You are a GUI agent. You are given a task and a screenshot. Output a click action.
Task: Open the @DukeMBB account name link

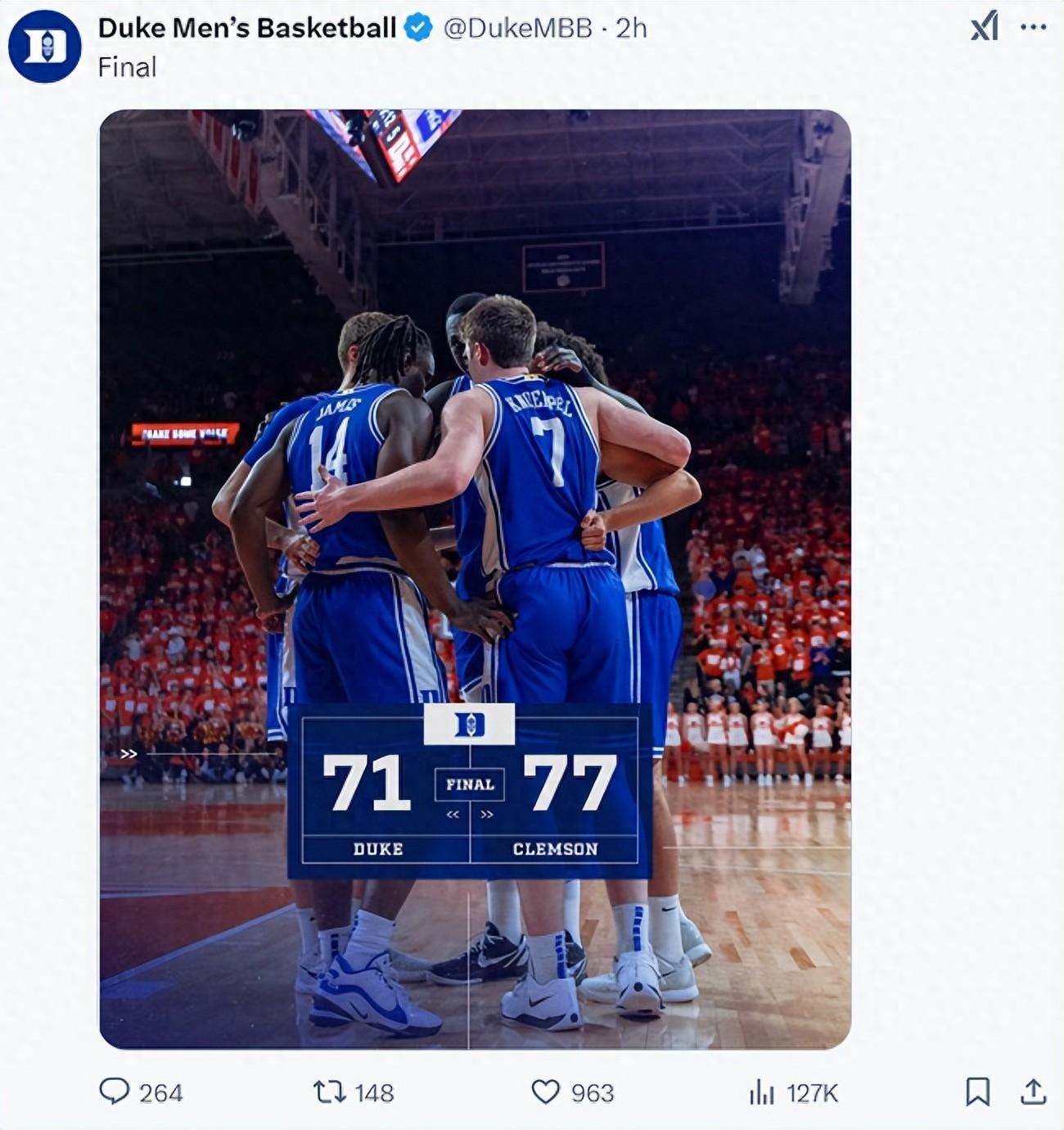[517, 28]
